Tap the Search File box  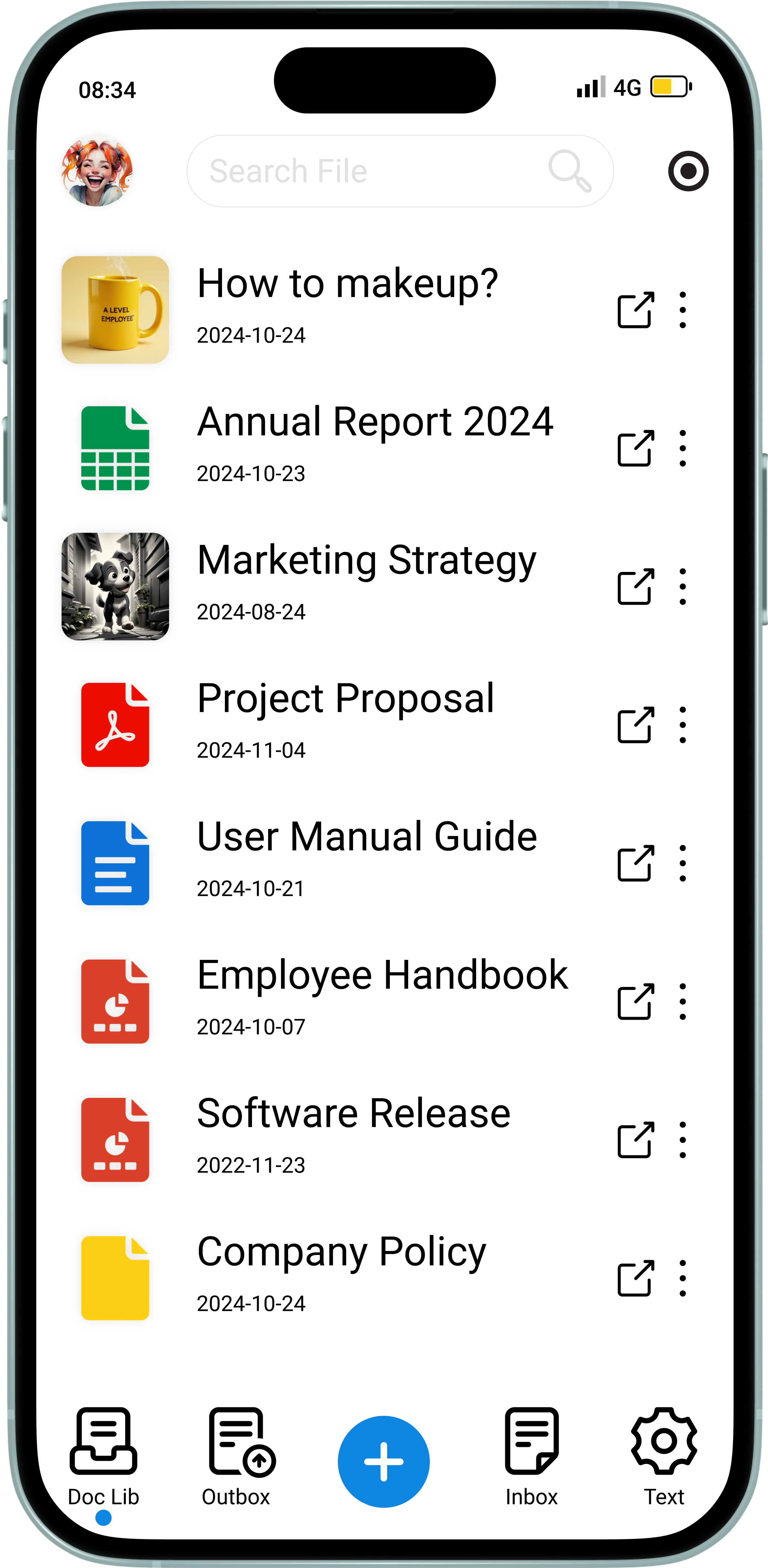click(x=377, y=171)
